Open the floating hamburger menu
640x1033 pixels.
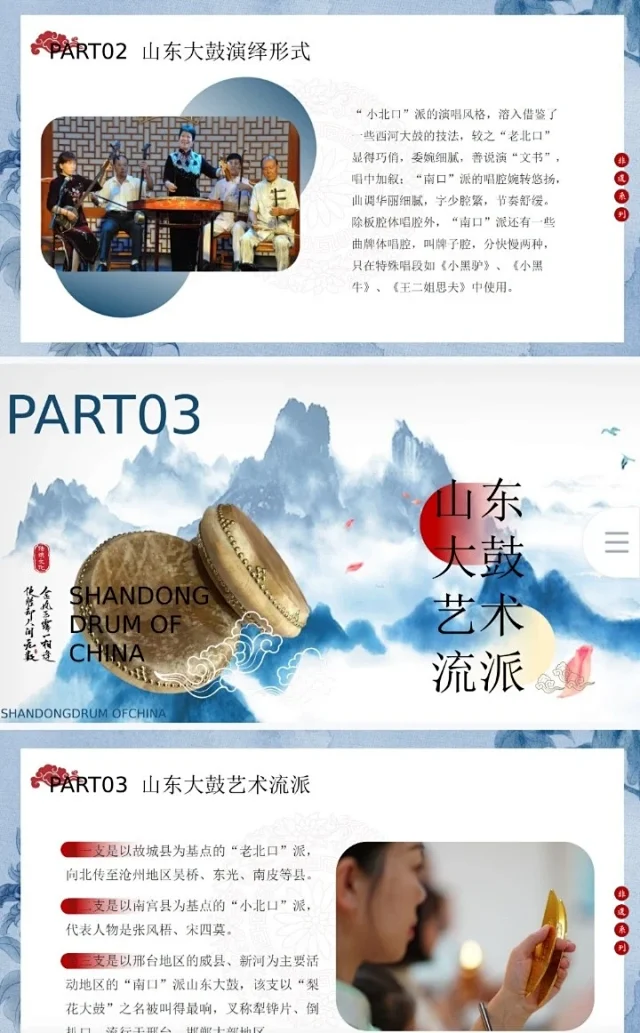[x=616, y=542]
